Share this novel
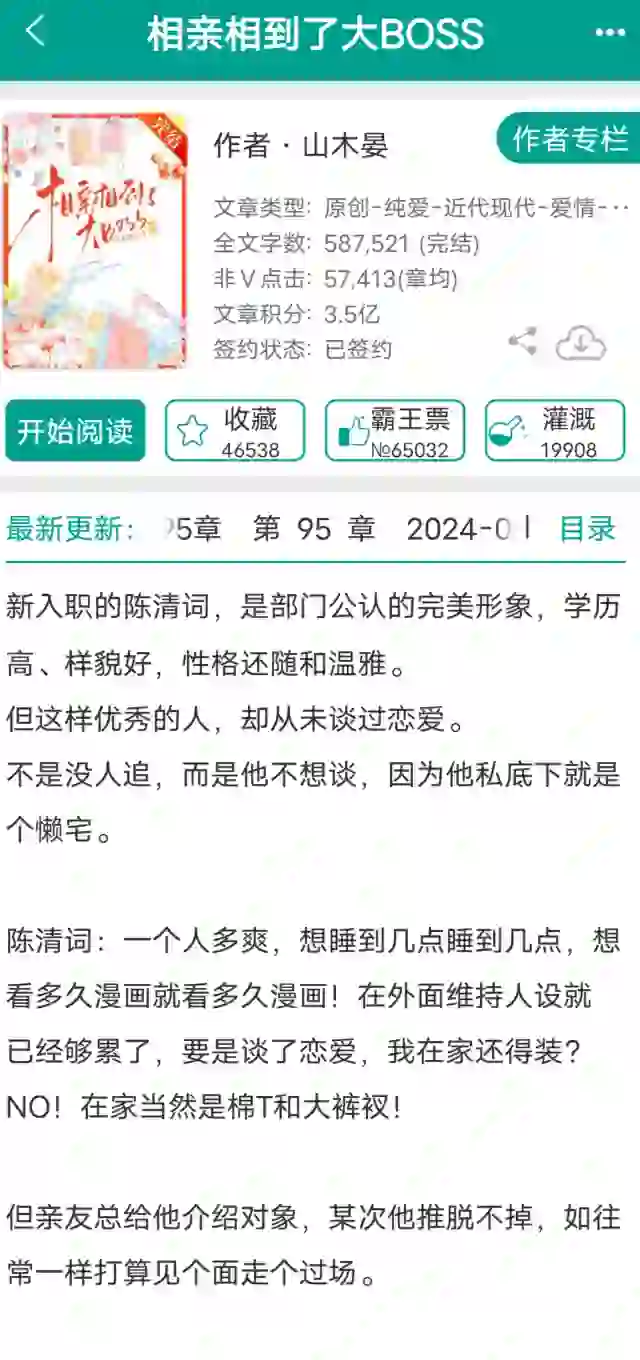Image resolution: width=640 pixels, height=1360 pixels. pyautogui.click(x=522, y=341)
